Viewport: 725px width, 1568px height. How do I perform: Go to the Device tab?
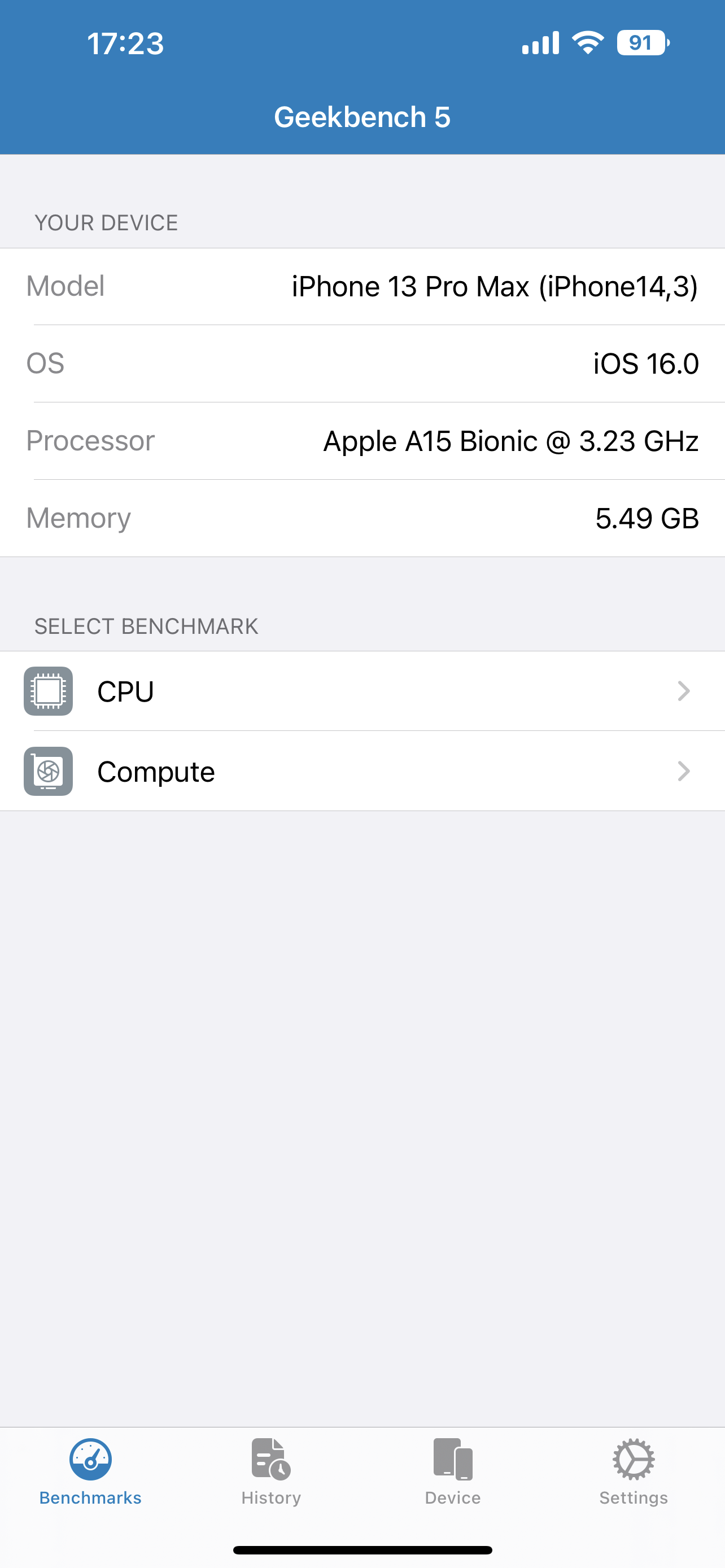452,1472
